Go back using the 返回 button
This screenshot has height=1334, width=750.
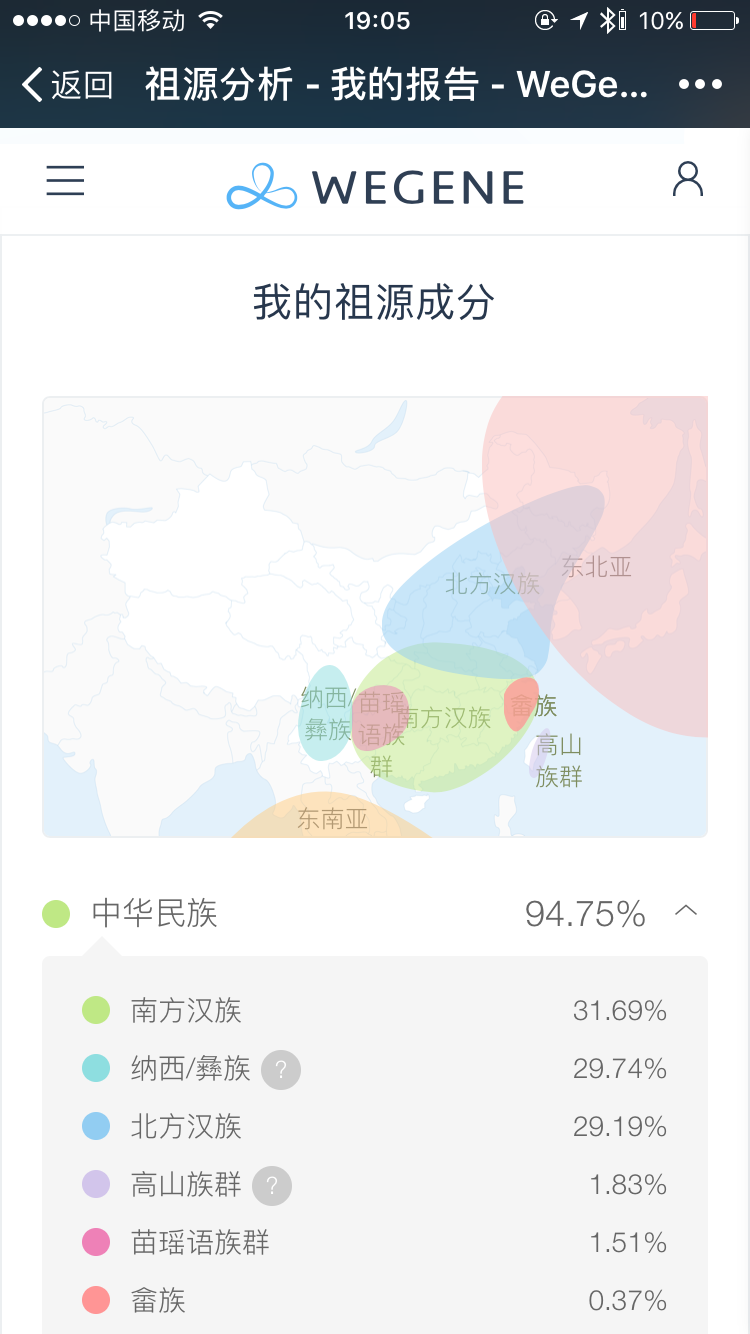click(67, 85)
